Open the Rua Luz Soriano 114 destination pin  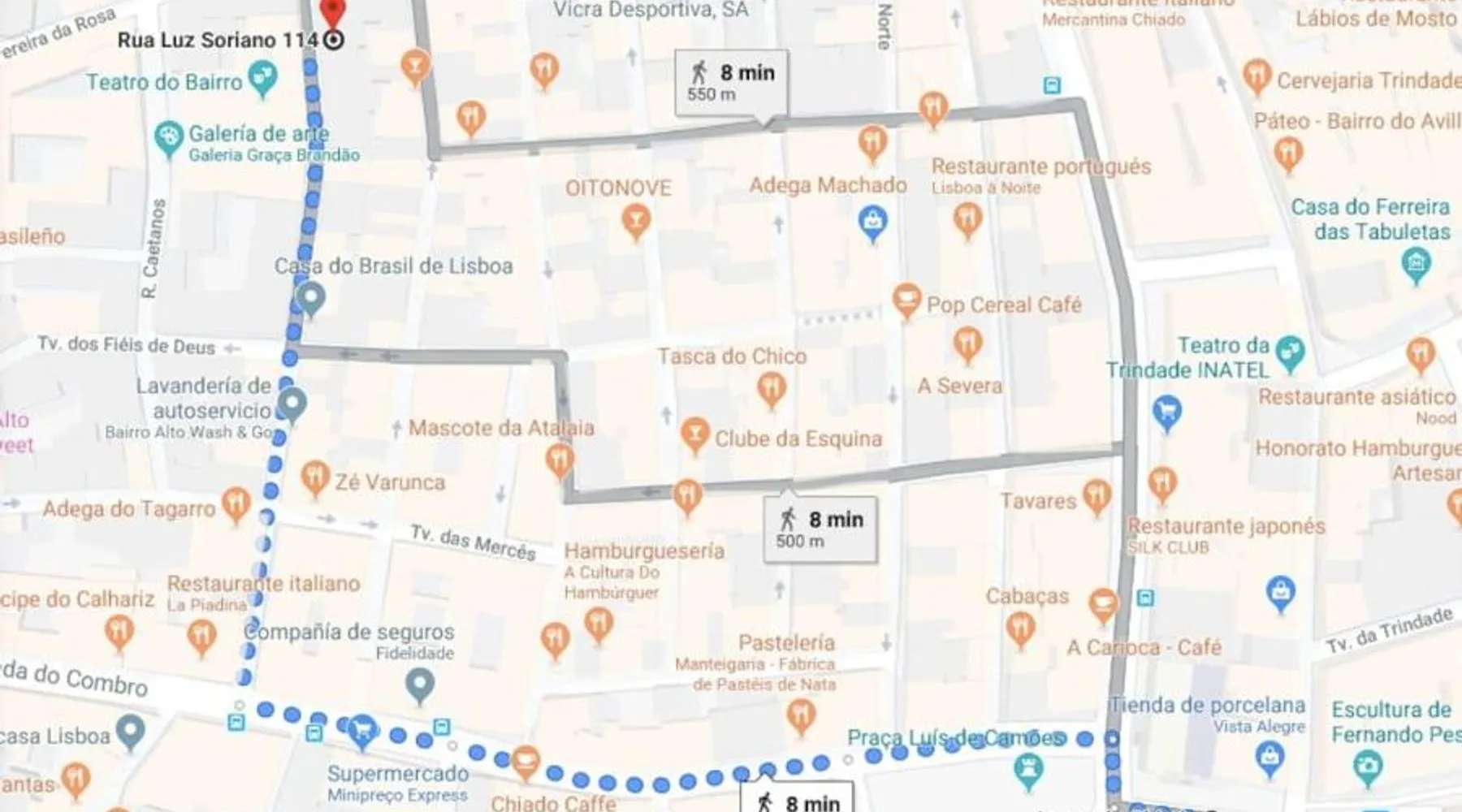coord(333,15)
